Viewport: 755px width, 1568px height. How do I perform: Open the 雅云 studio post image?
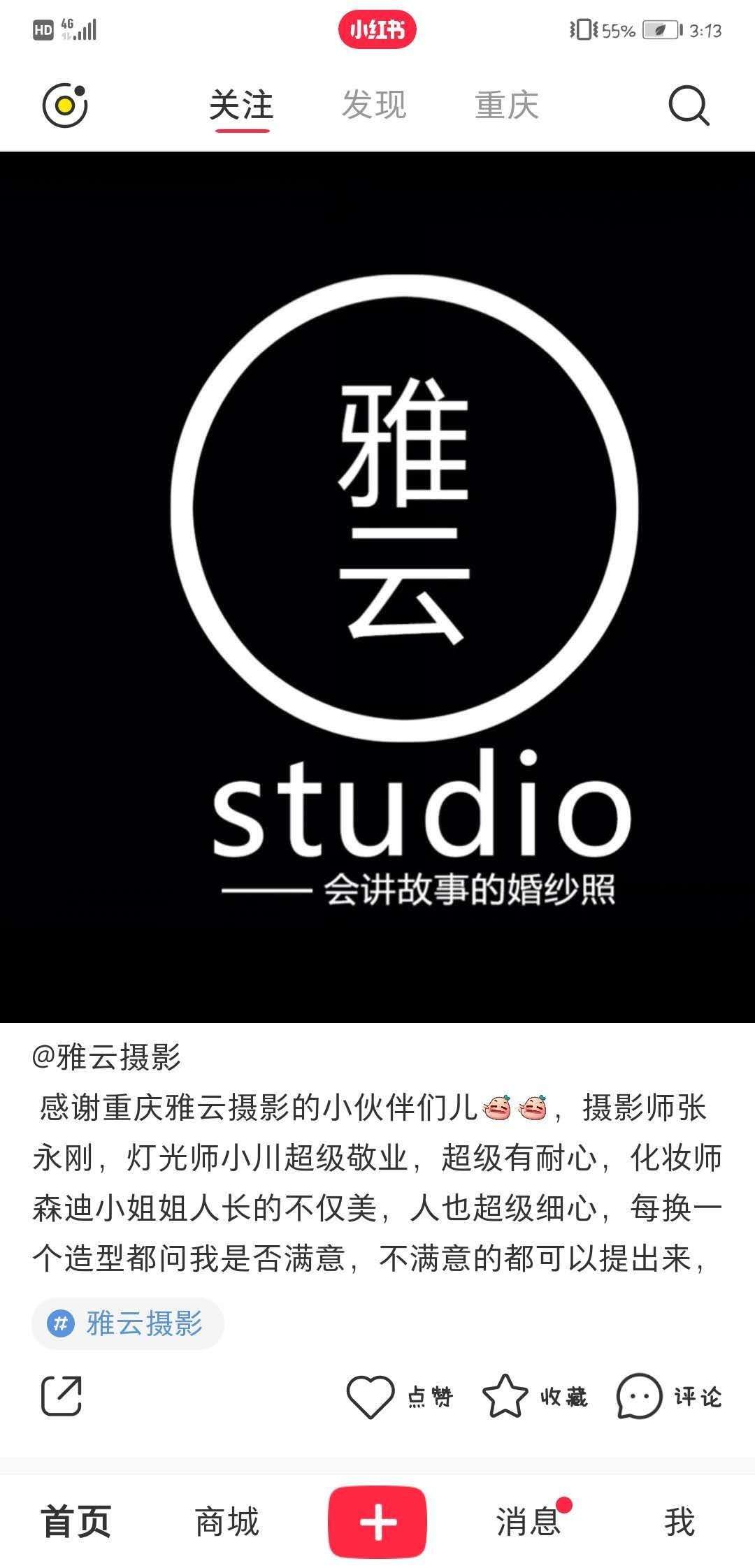pos(377,587)
